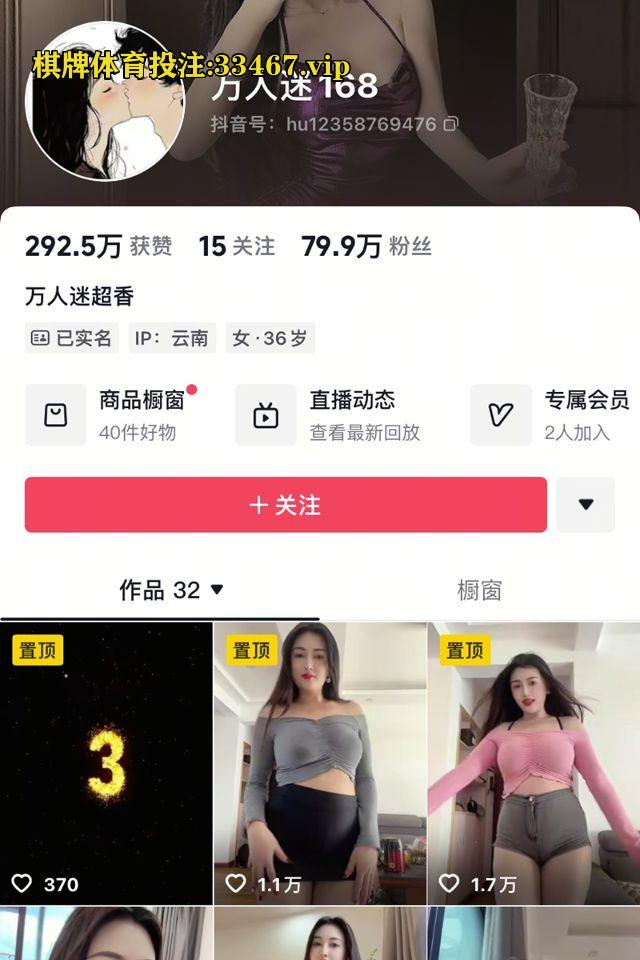Expand the arrow next to the follow button
The height and width of the screenshot is (960, 640).
586,505
